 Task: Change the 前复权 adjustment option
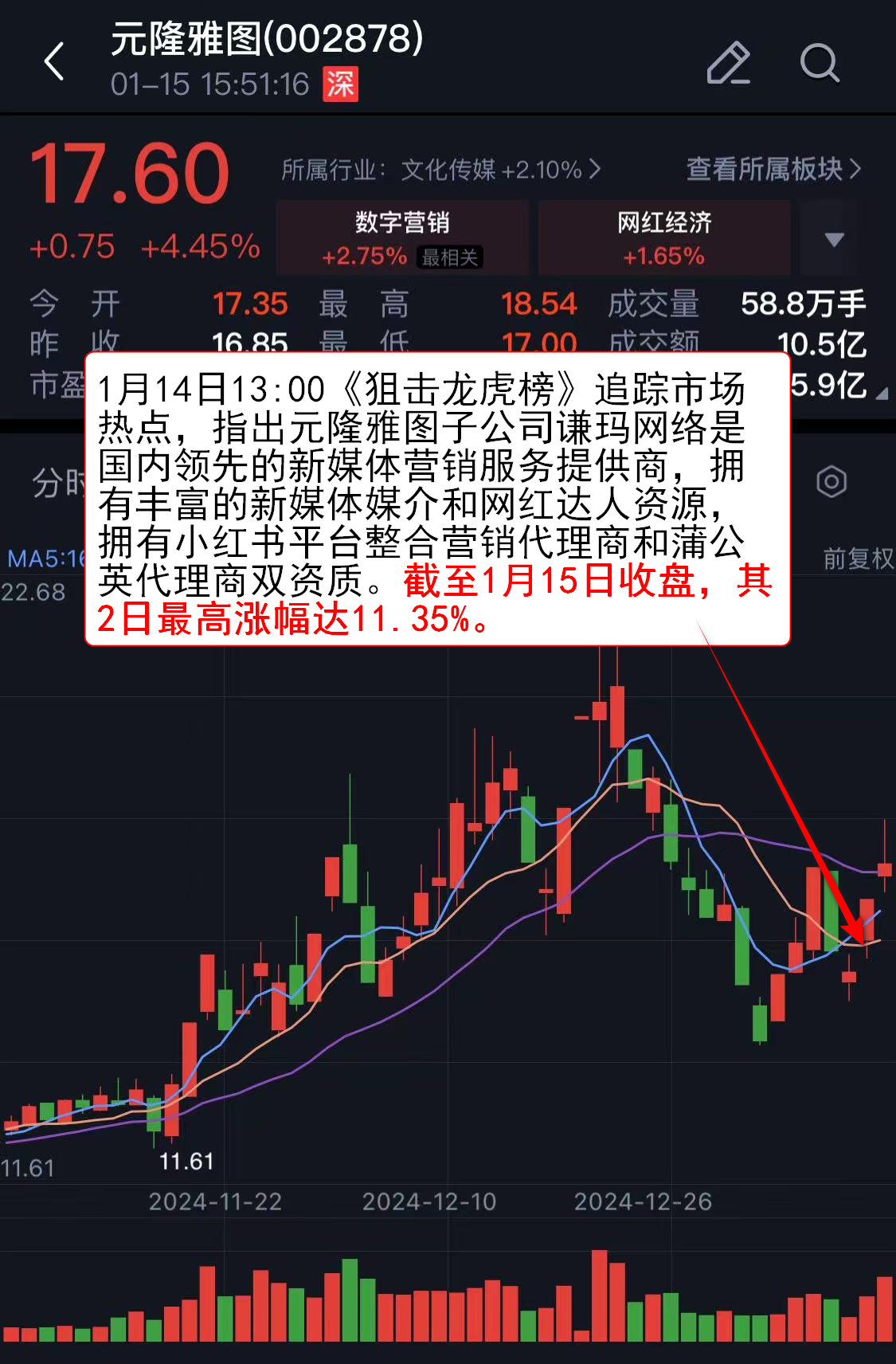tap(857, 558)
